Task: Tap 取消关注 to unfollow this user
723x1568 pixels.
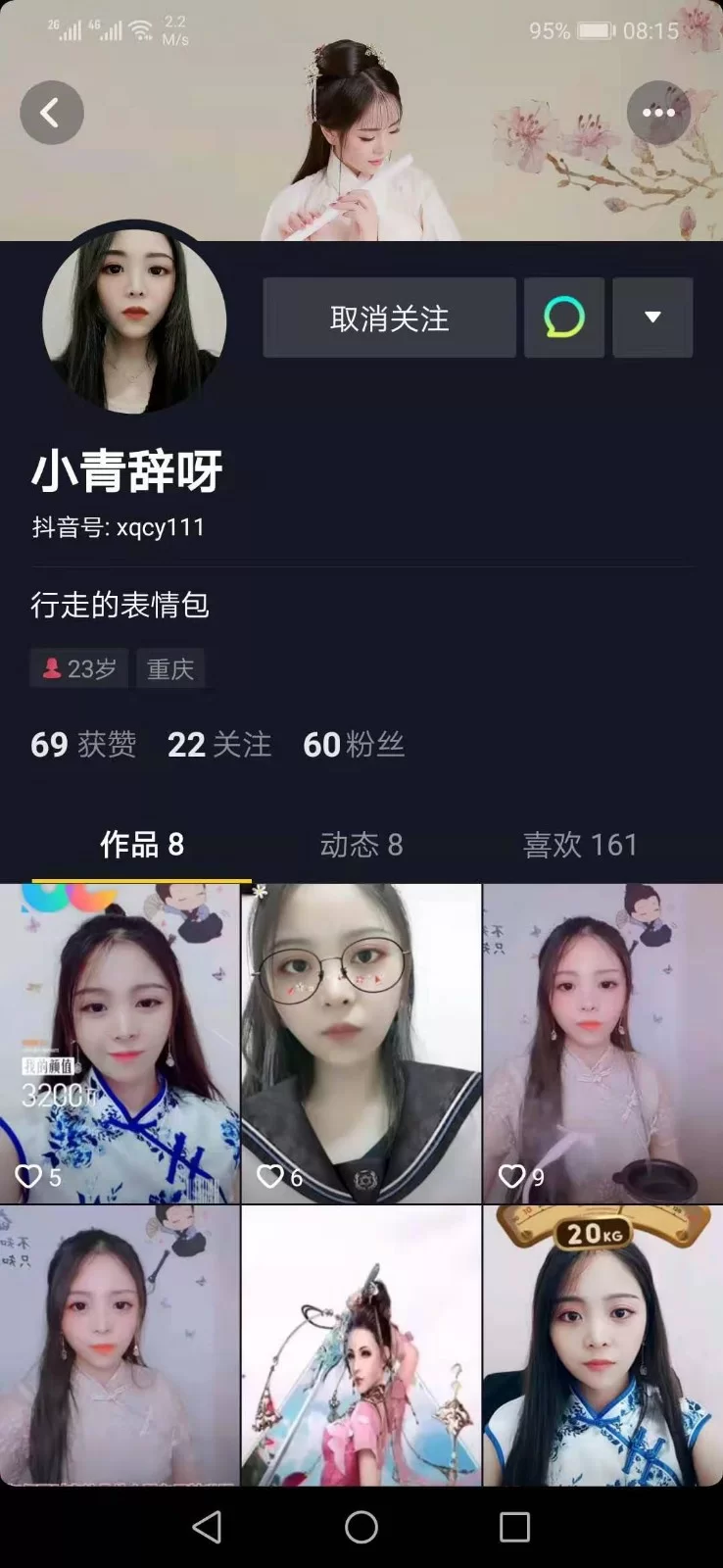Action: tap(389, 318)
